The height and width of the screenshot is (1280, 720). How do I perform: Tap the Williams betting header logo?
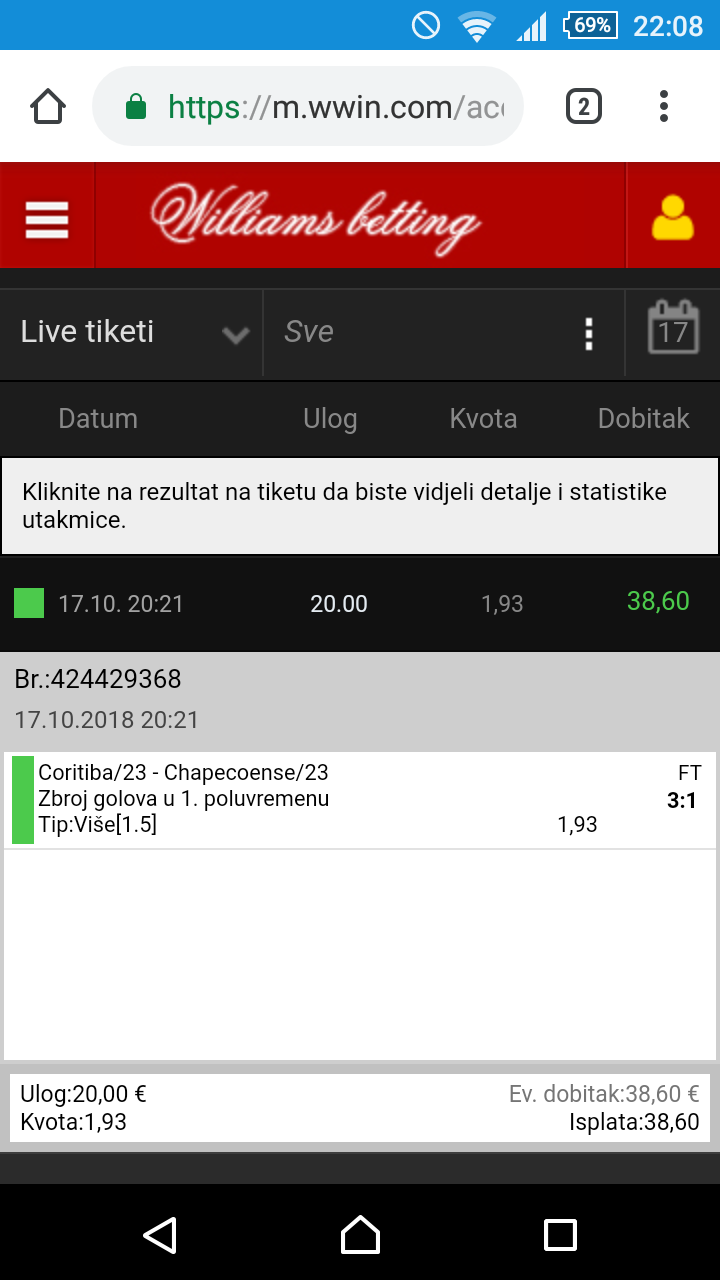[x=316, y=217]
